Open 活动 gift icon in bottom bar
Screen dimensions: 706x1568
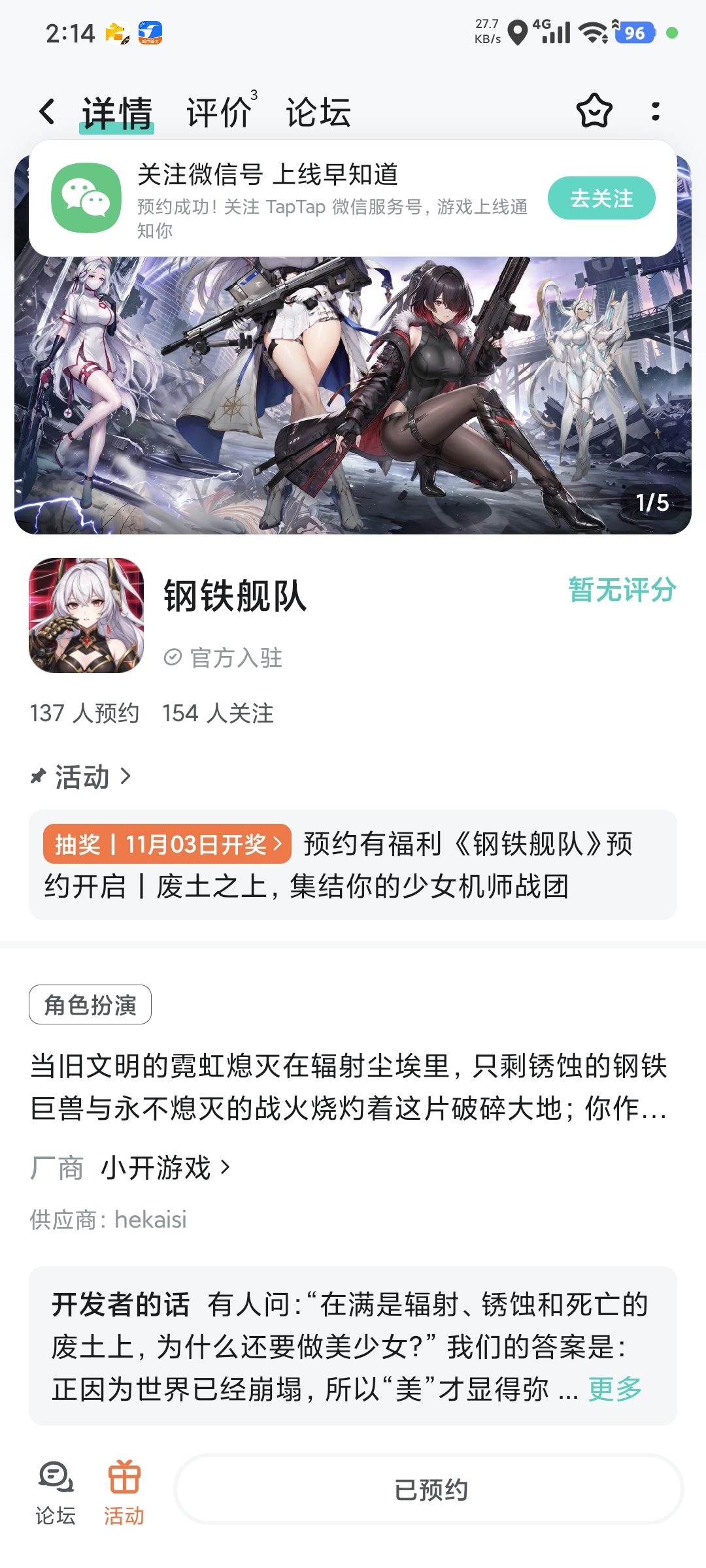[124, 1494]
